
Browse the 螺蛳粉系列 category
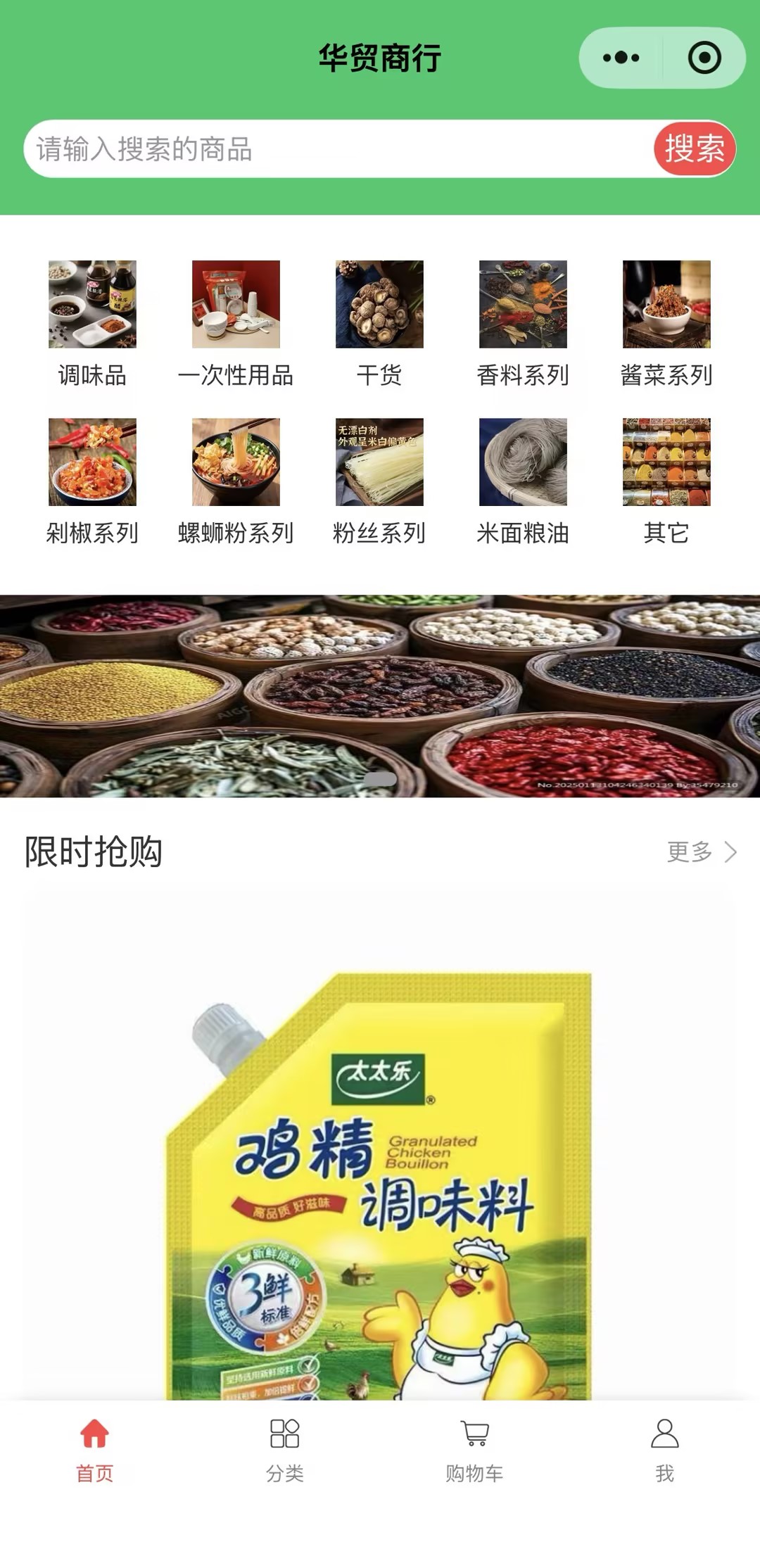(x=236, y=481)
